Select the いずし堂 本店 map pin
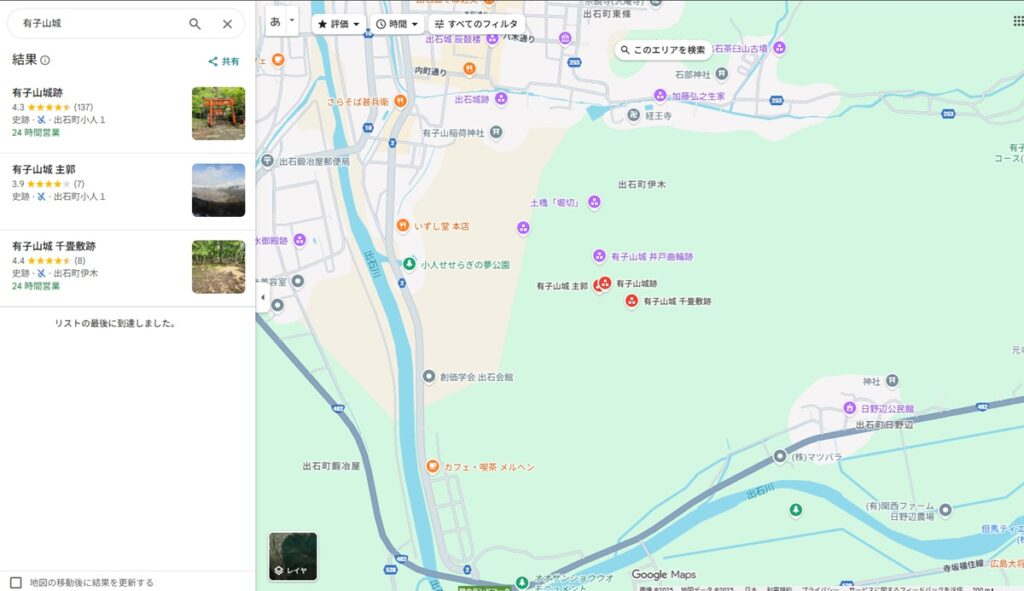The image size is (1024, 591). tap(402, 226)
